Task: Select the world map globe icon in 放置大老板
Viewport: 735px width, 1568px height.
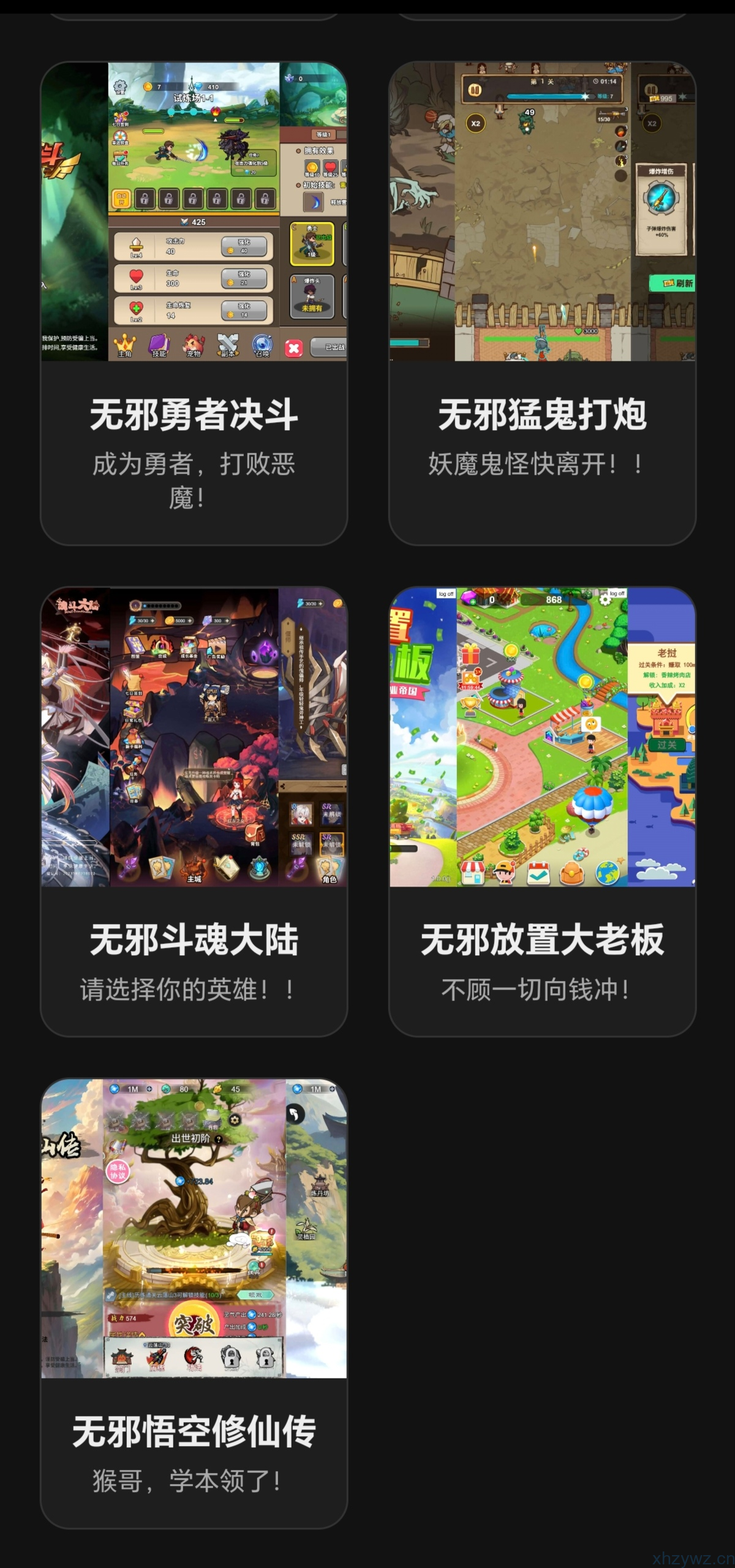Action: point(606,872)
